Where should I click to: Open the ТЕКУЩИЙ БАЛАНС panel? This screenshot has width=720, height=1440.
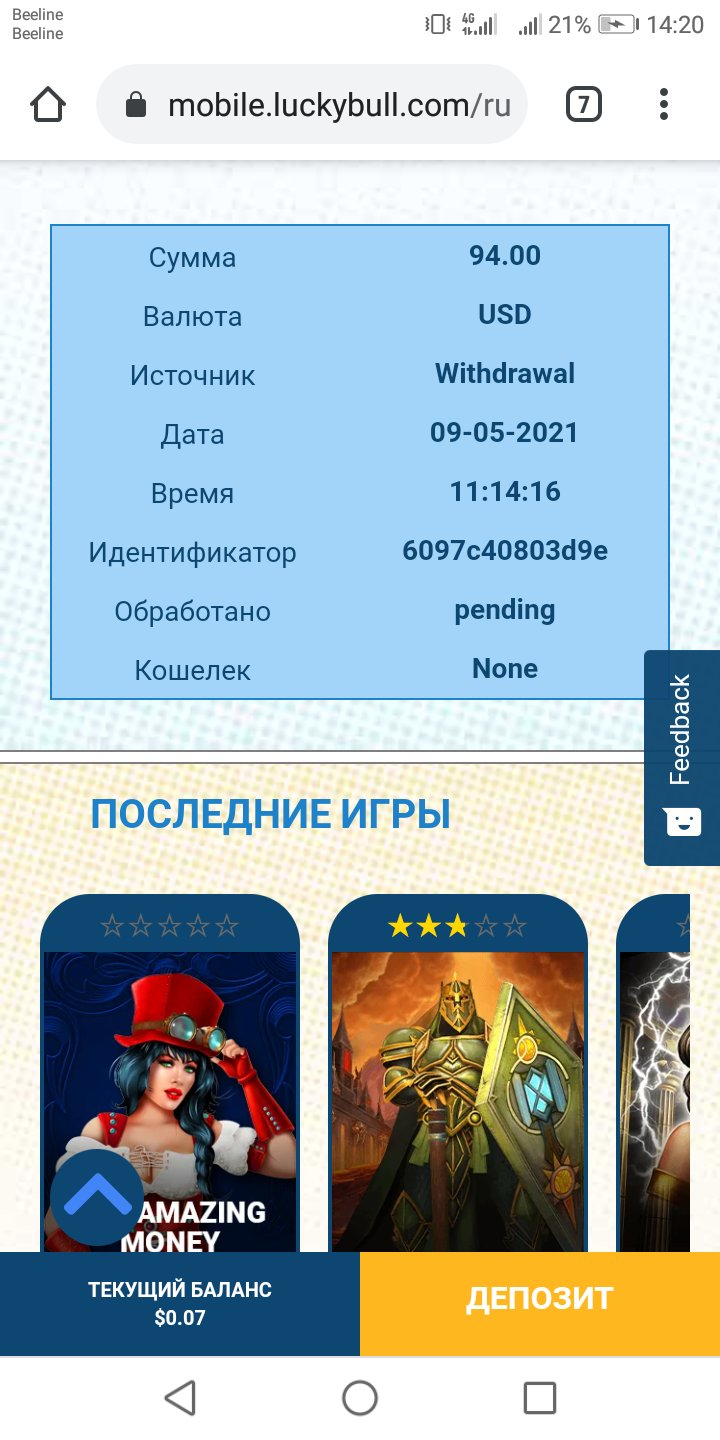tap(180, 1303)
